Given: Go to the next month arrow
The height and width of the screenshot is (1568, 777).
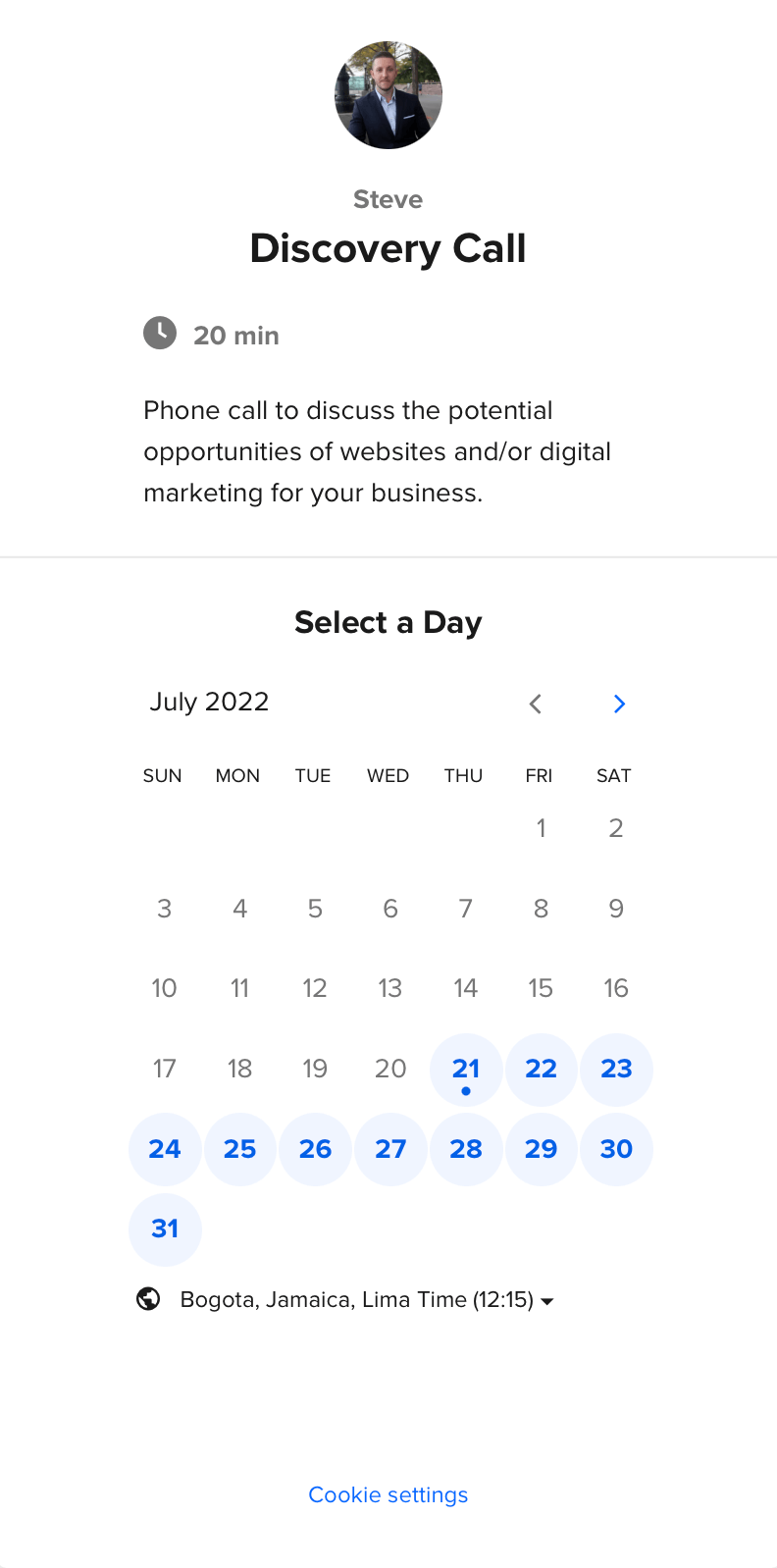Looking at the screenshot, I should pyautogui.click(x=619, y=704).
